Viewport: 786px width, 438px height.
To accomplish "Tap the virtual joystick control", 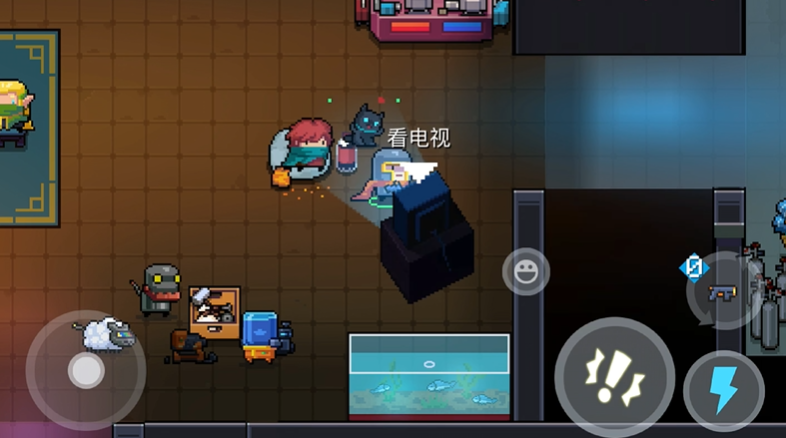I will pyautogui.click(x=86, y=371).
